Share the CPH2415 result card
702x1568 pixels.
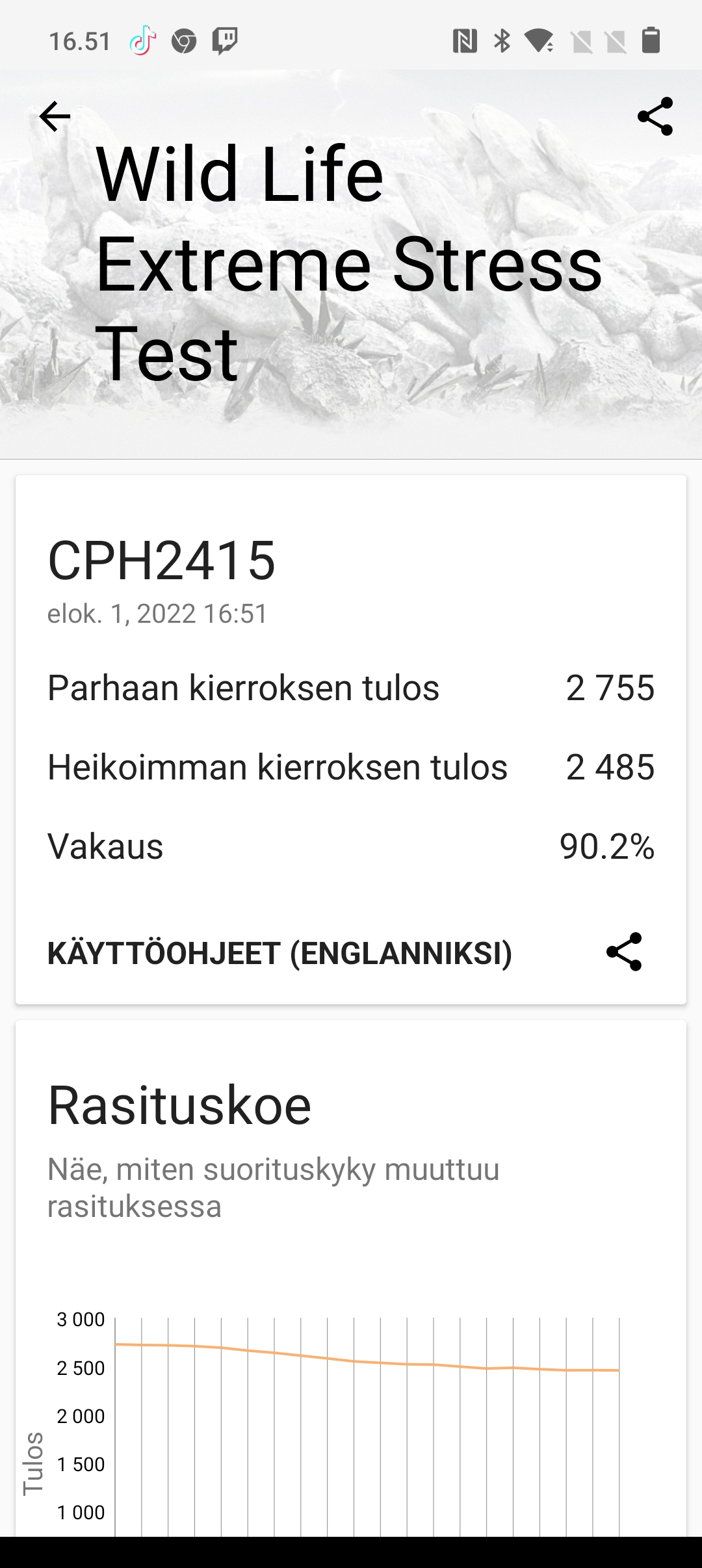click(x=624, y=952)
